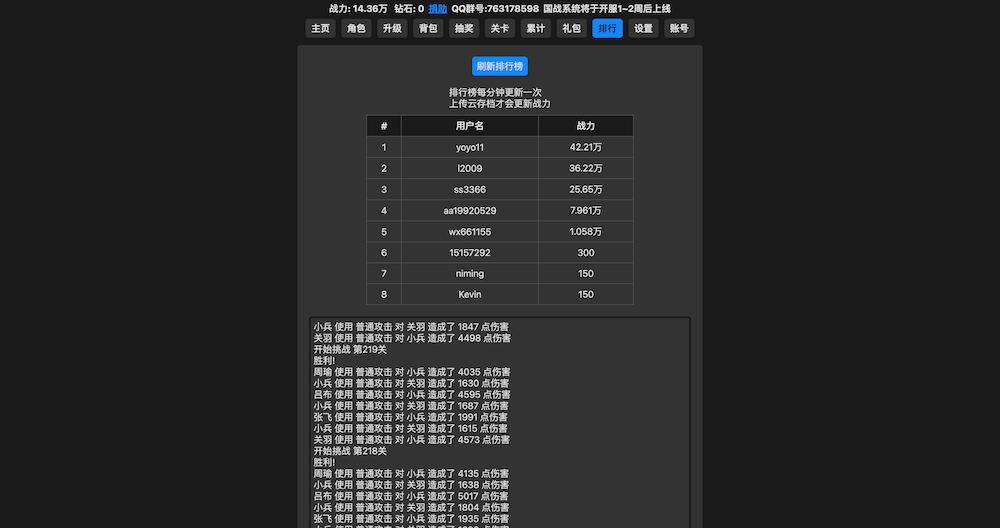Switch to the 抽奖 tab

[464, 28]
